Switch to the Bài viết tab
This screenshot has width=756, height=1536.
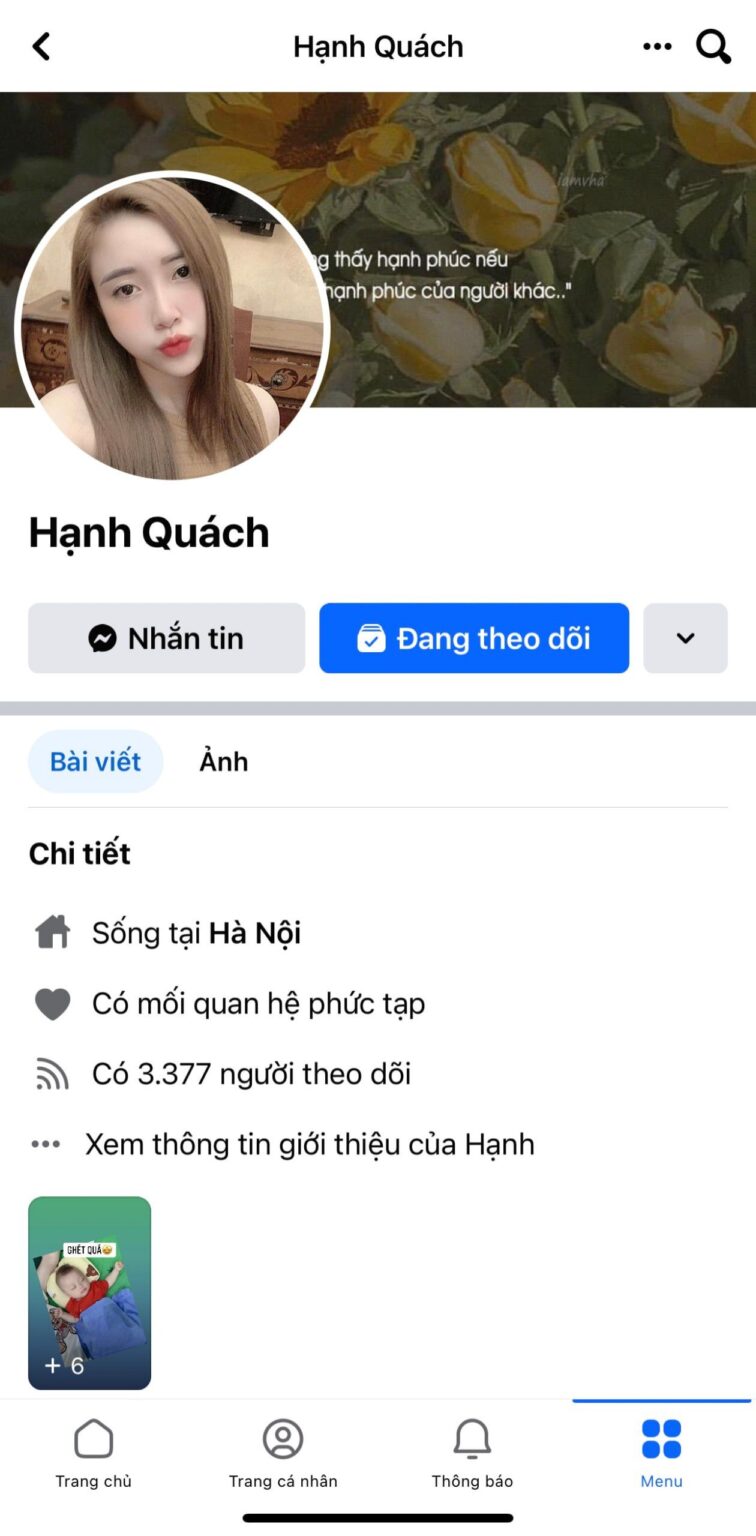96,761
